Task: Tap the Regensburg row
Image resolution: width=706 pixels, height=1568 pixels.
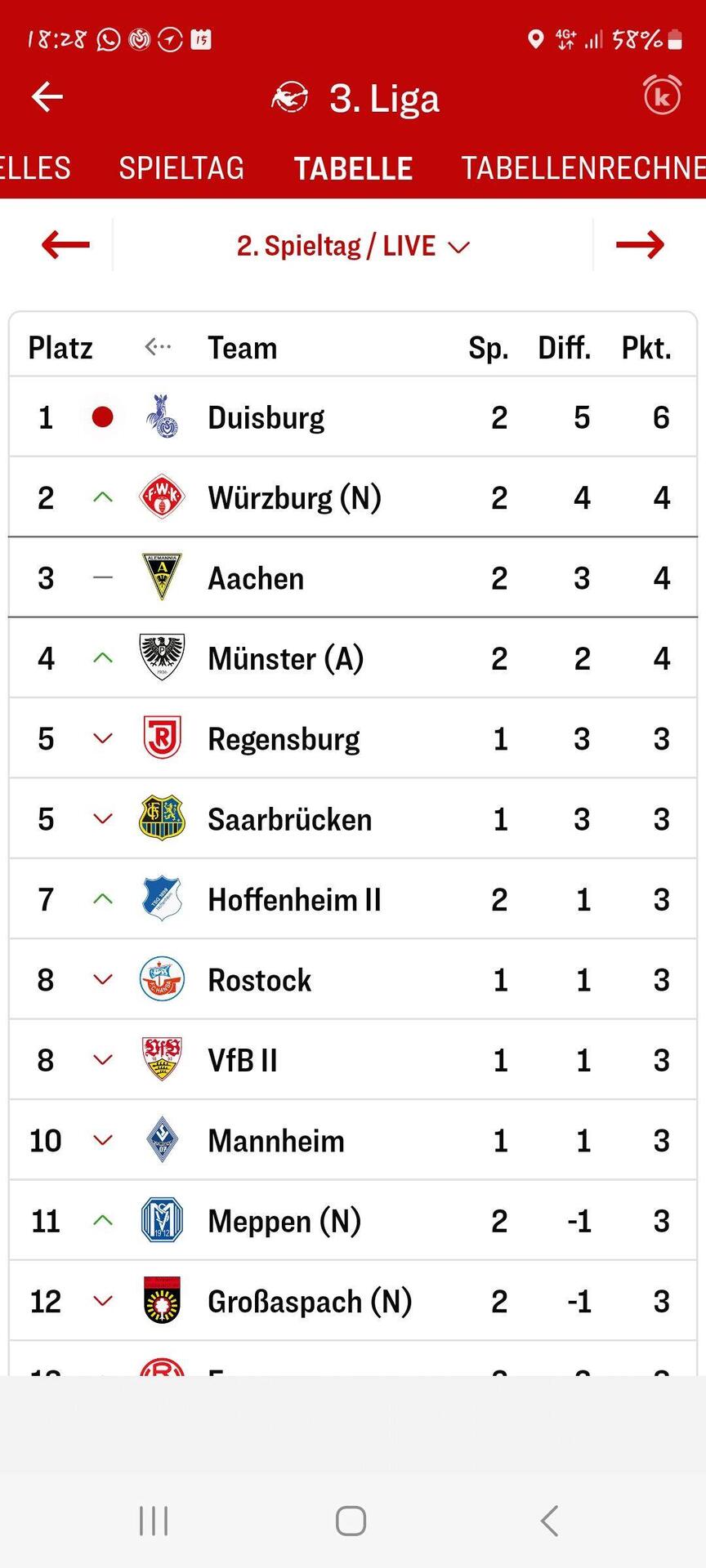Action: pos(353,738)
